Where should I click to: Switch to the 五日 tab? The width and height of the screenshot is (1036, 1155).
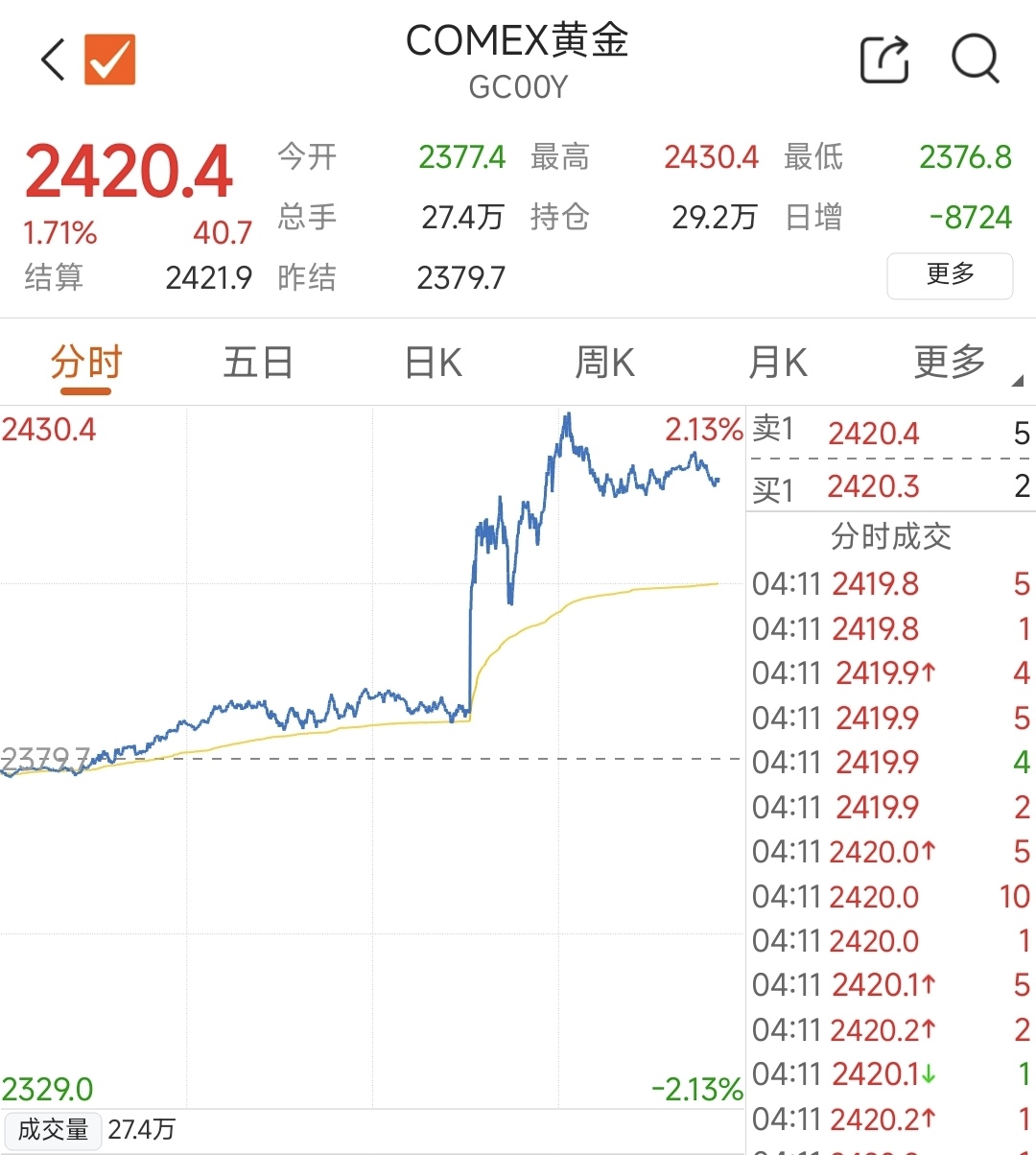coord(257,363)
